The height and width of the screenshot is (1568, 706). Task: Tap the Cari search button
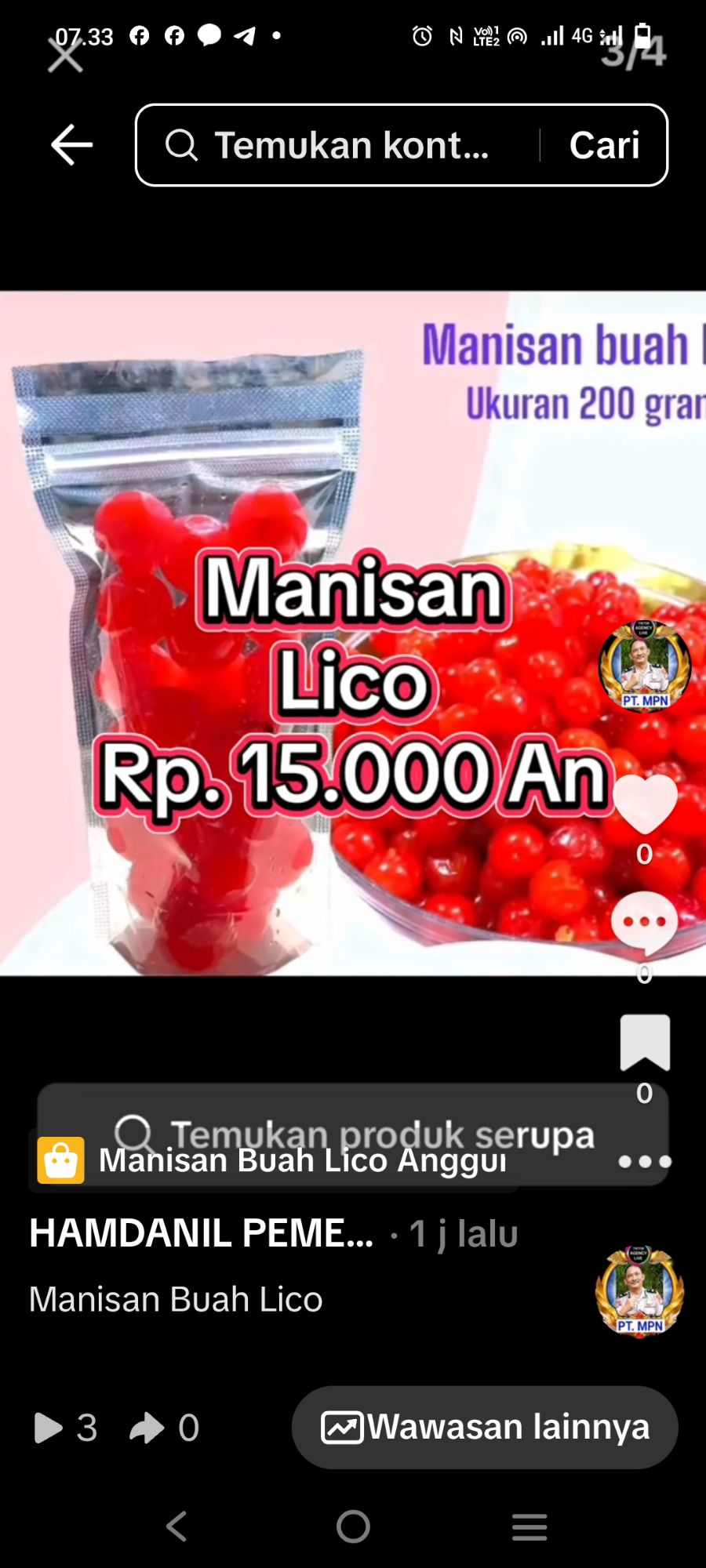tap(604, 145)
